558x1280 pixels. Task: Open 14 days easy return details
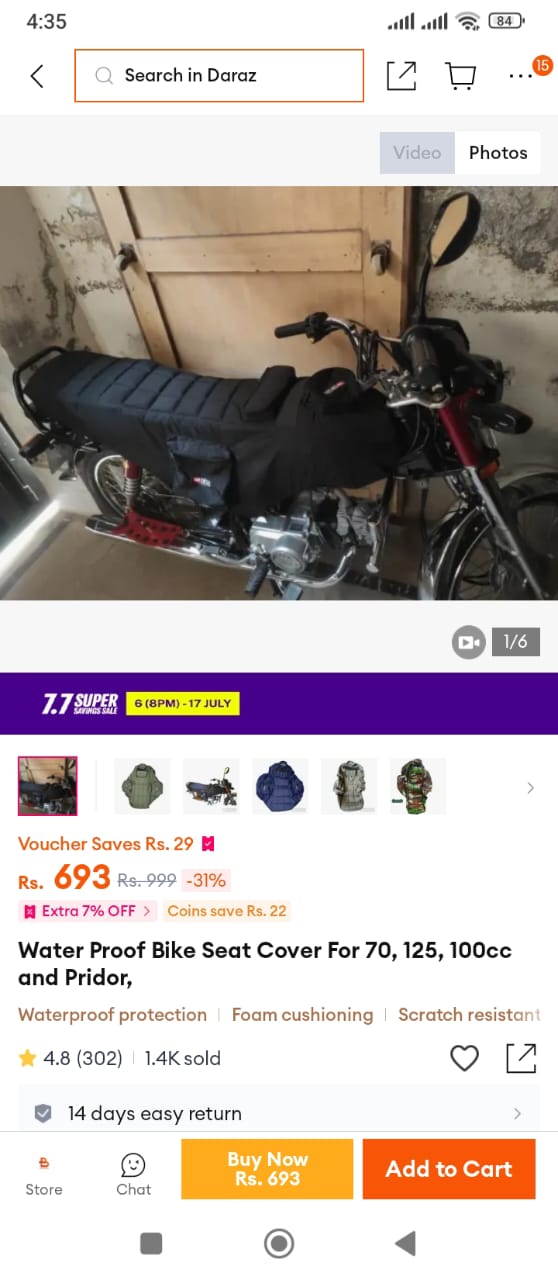(x=279, y=1113)
